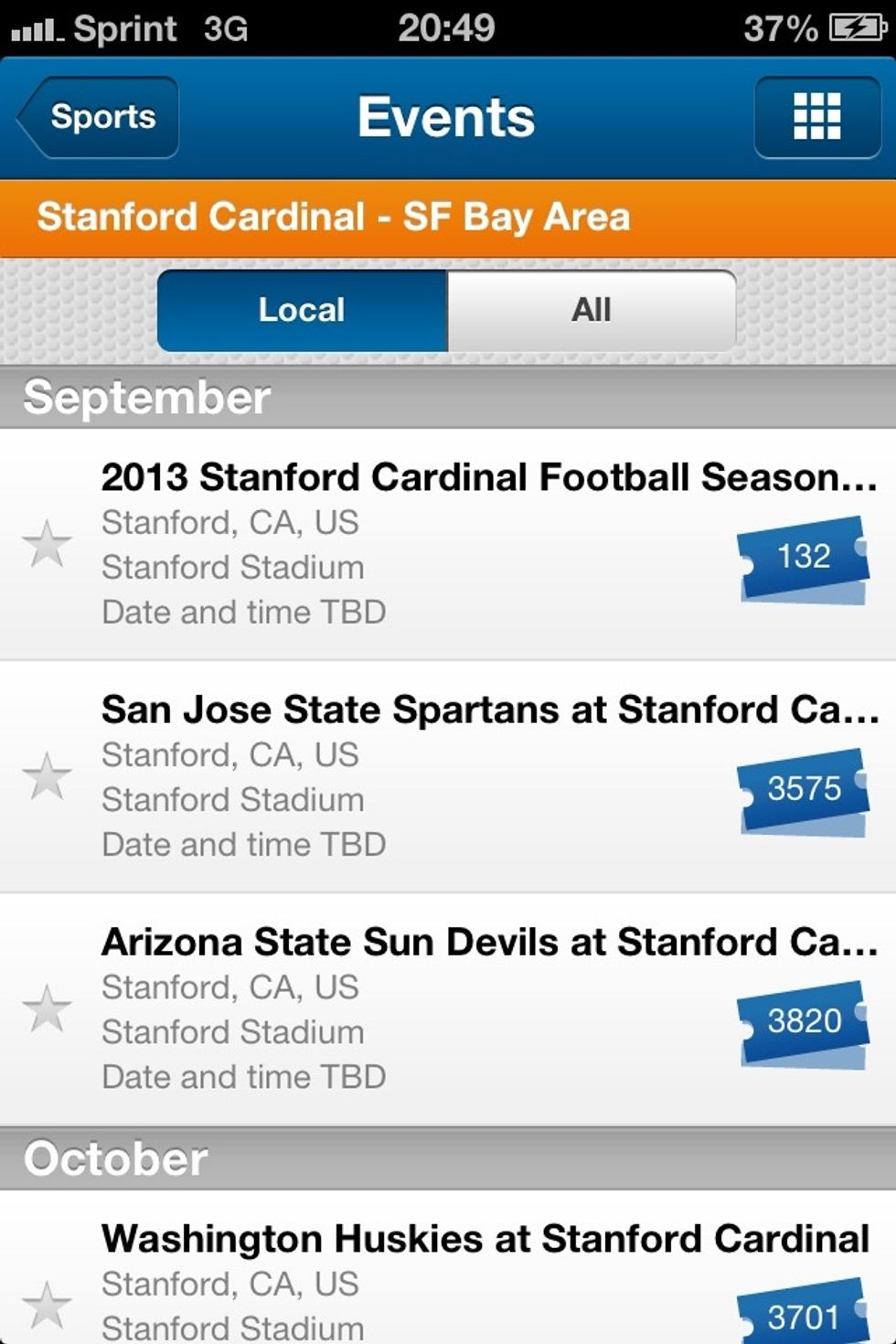
Task: Switch to the All tab
Action: tap(590, 310)
